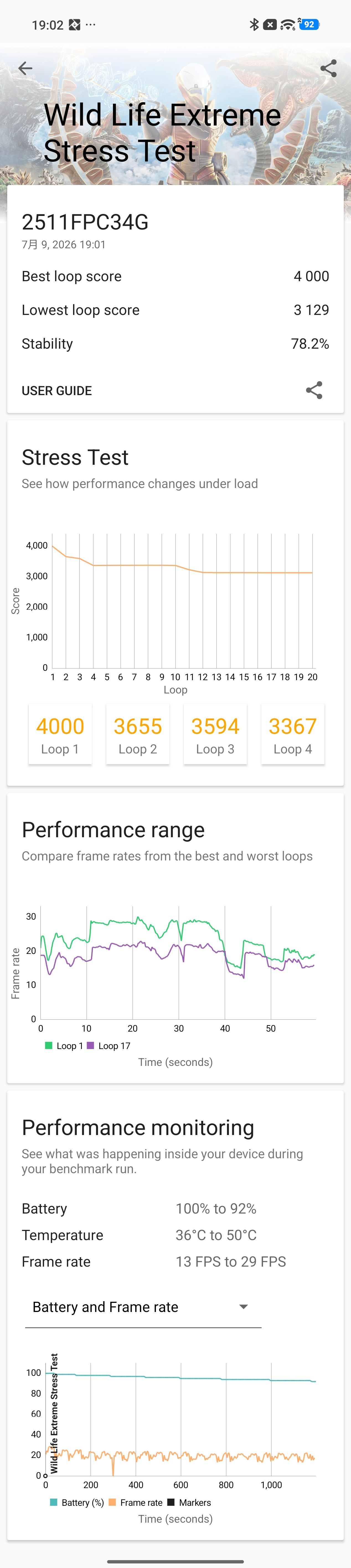The image size is (351, 1568).
Task: Open the USER GUIDE
Action: (57, 391)
